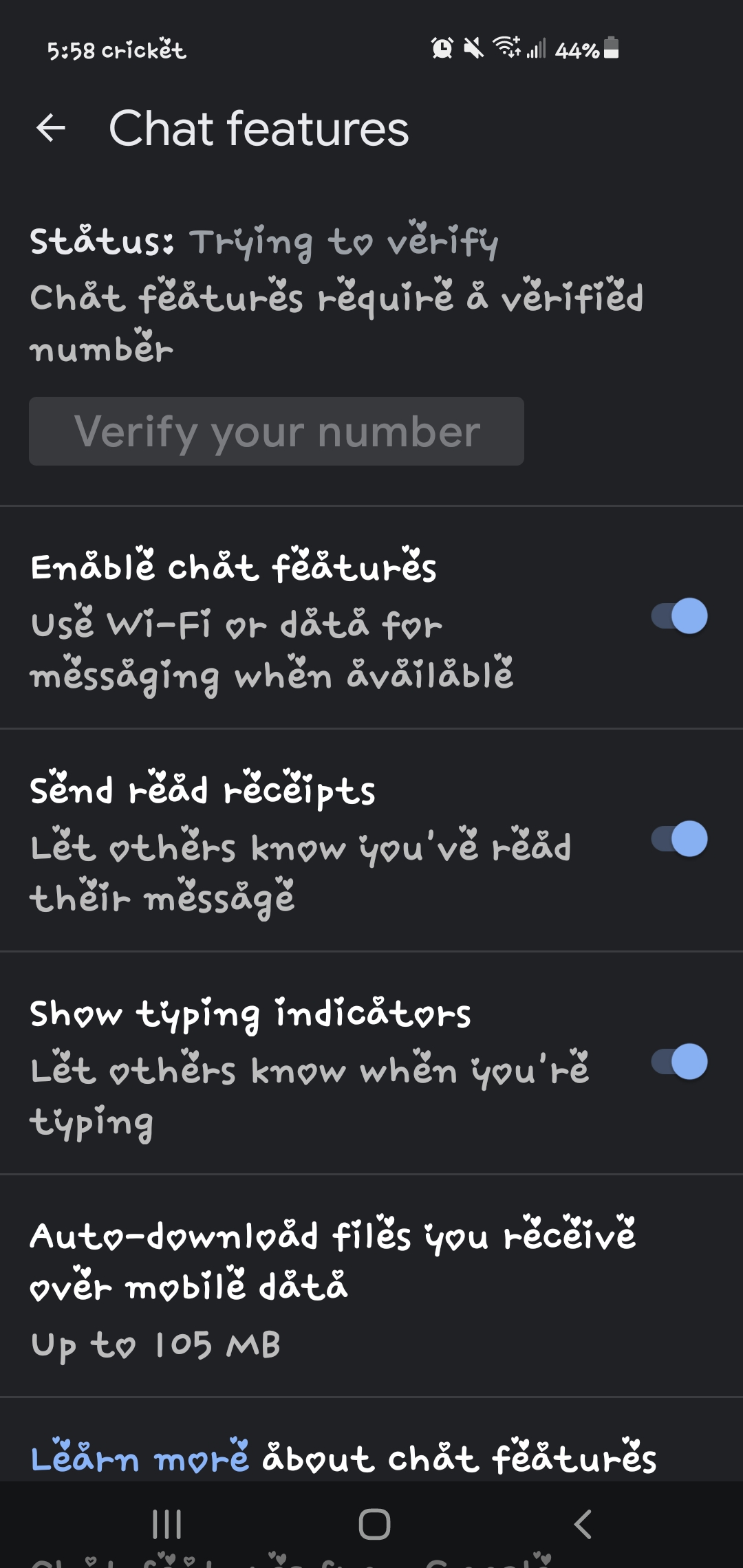743x1568 pixels.
Task: Open recent apps from navigation bar
Action: click(x=166, y=1524)
